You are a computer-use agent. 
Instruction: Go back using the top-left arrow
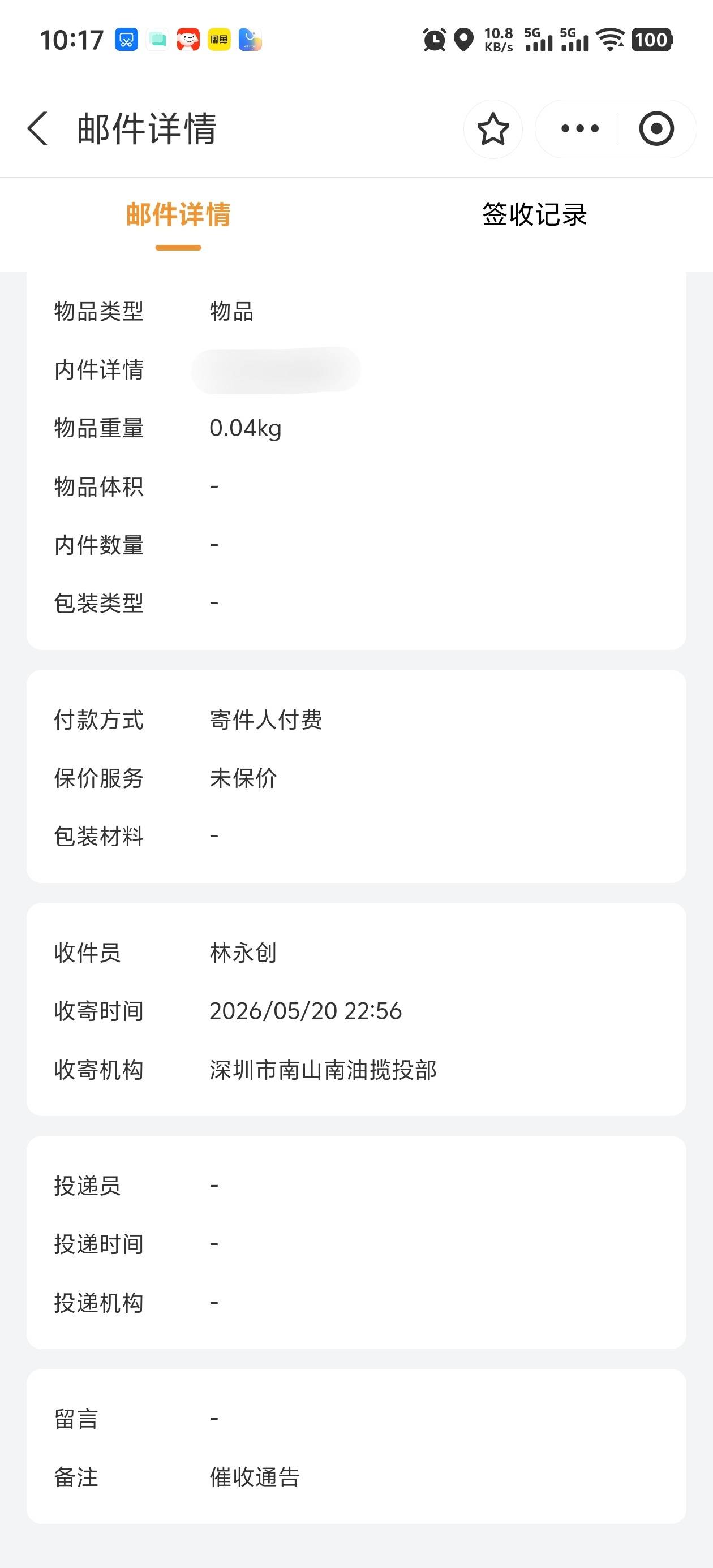point(37,128)
